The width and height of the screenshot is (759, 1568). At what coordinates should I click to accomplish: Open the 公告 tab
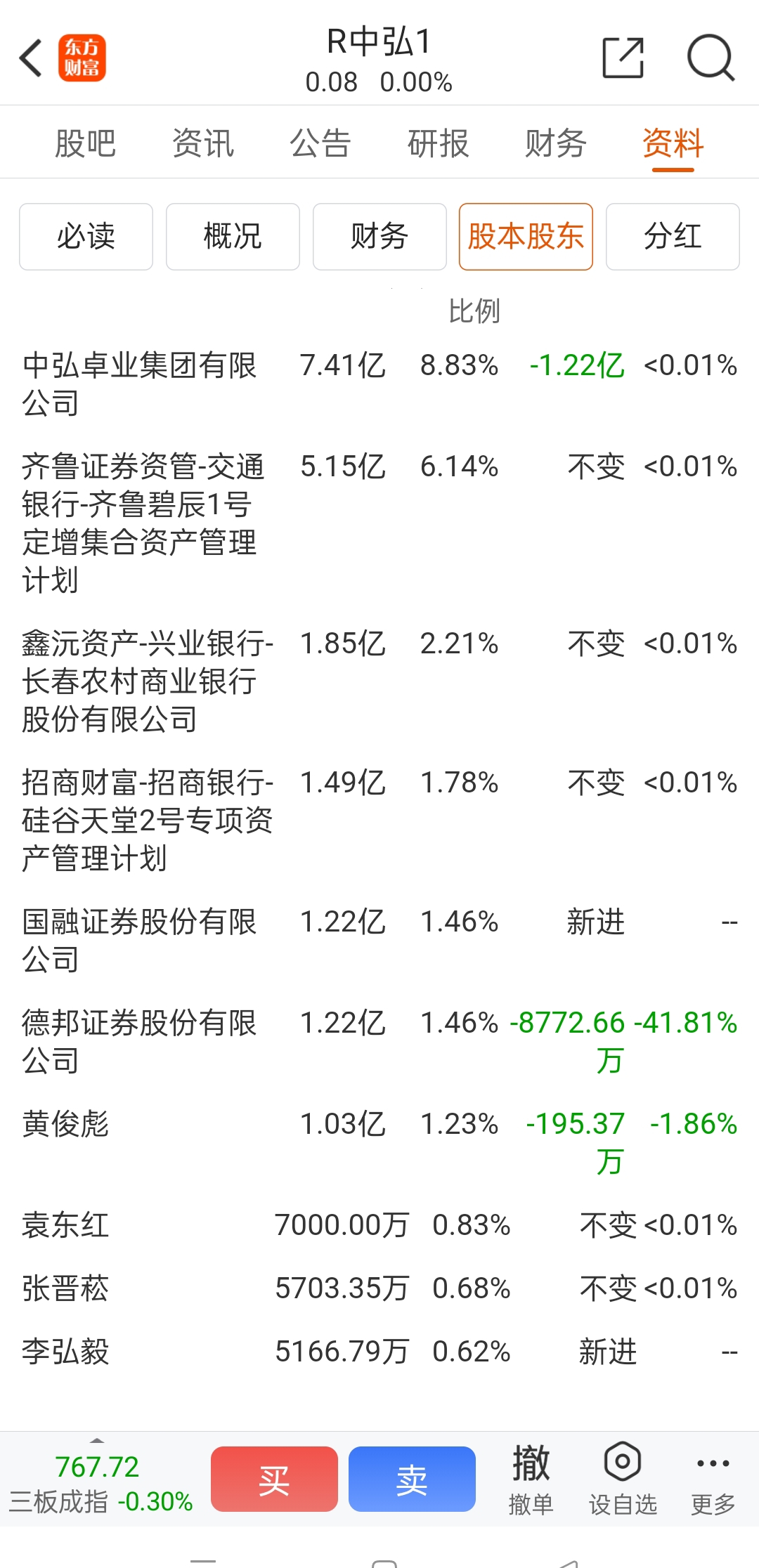[x=320, y=144]
